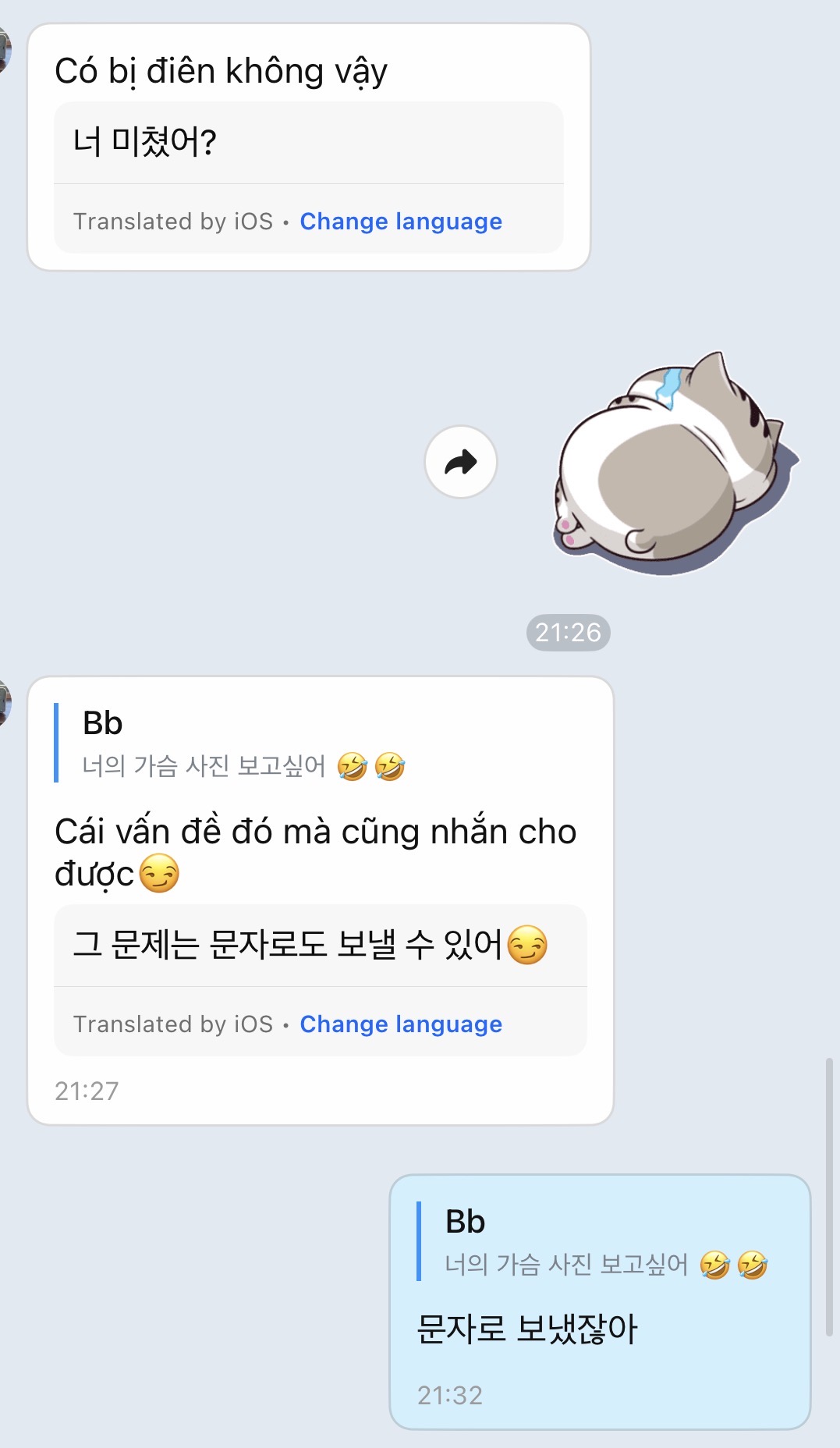Image resolution: width=840 pixels, height=1448 pixels.
Task: Tap Change language under '그 문제는 문자로도' translation
Action: pos(401,1024)
